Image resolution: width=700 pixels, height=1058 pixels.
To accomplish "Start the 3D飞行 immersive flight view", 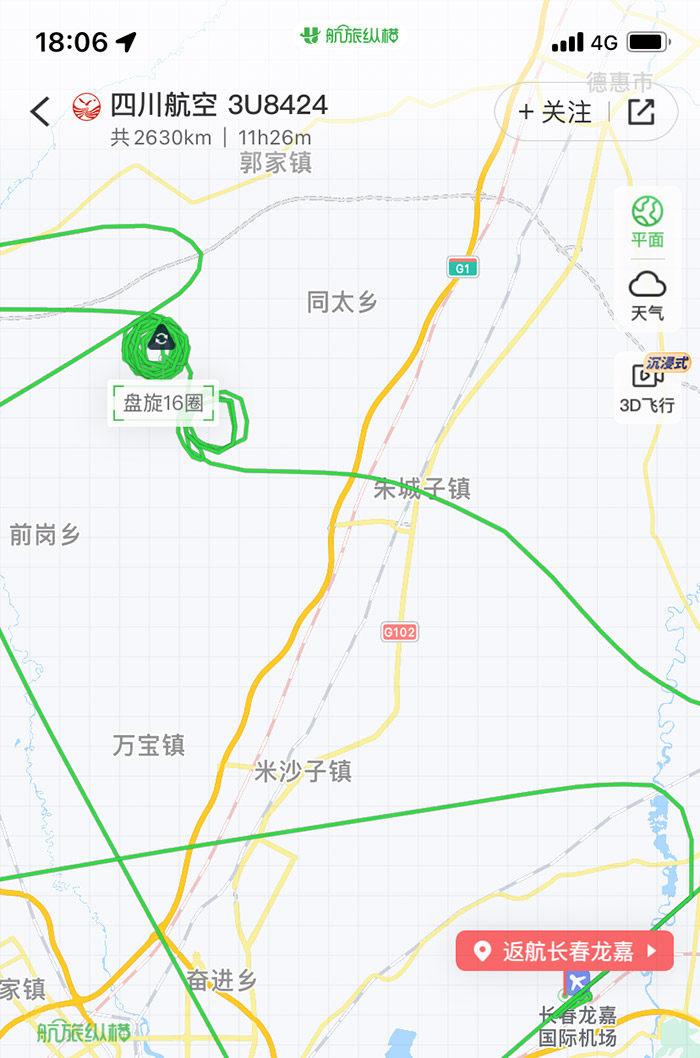I will [647, 387].
